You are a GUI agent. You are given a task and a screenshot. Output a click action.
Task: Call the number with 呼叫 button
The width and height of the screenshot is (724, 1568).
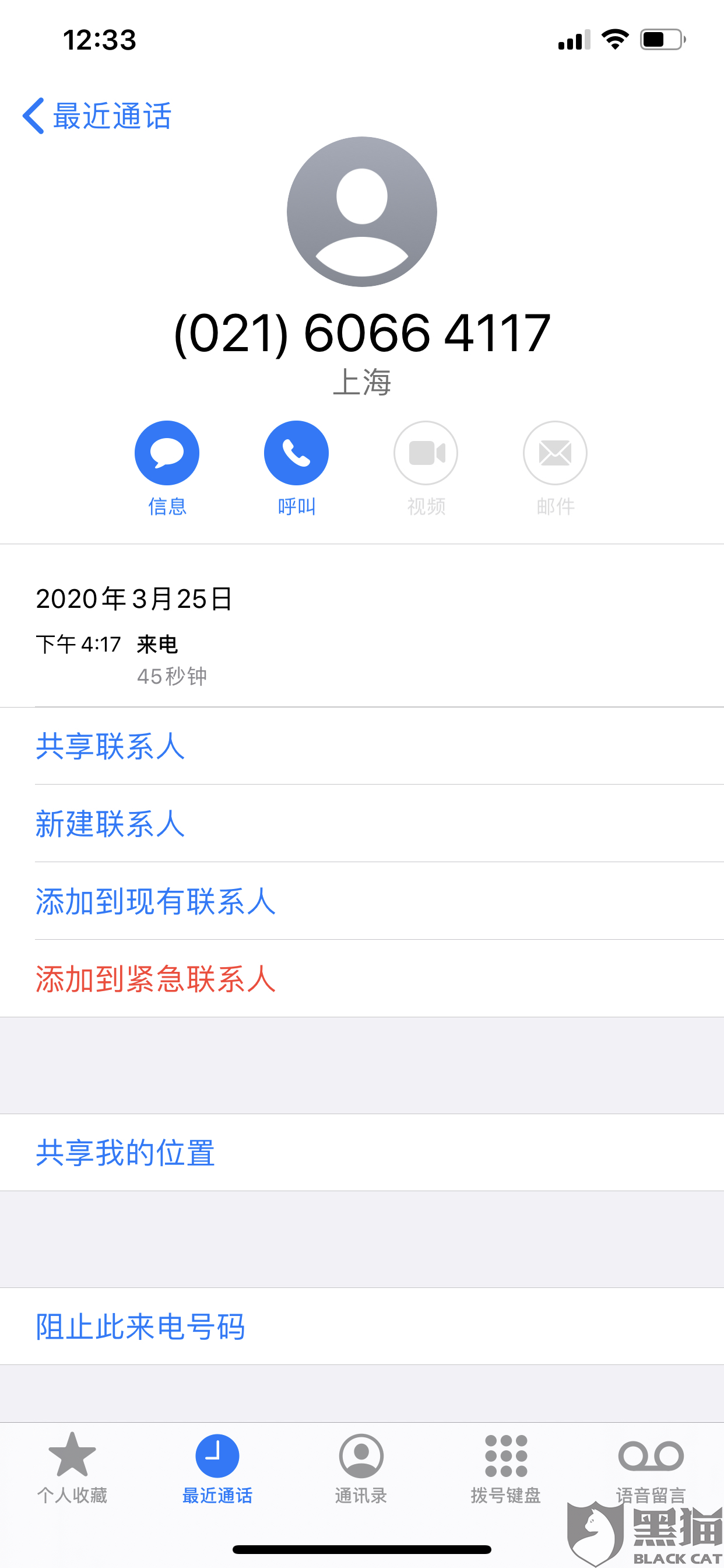[296, 453]
